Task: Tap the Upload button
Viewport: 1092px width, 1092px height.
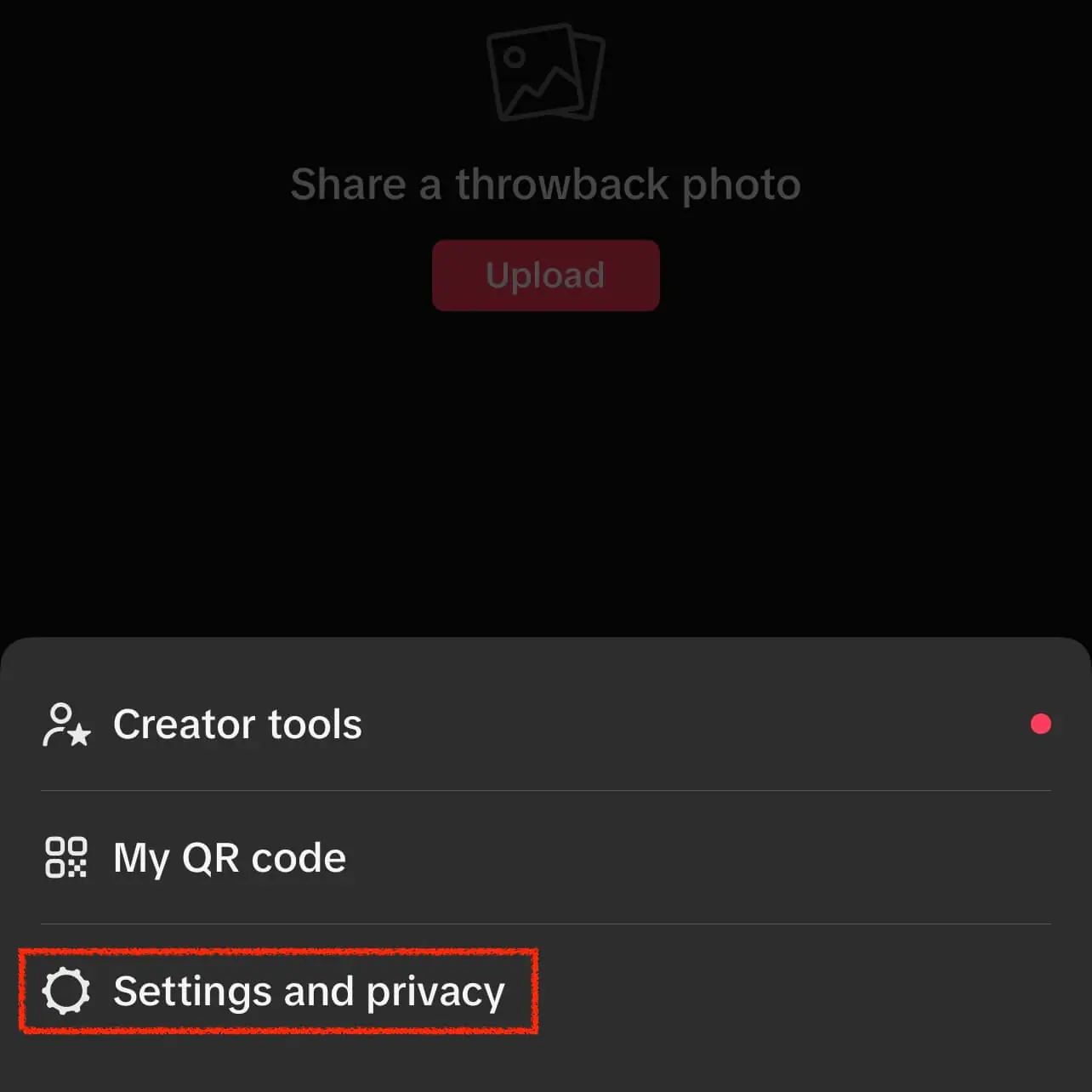Action: click(x=545, y=276)
